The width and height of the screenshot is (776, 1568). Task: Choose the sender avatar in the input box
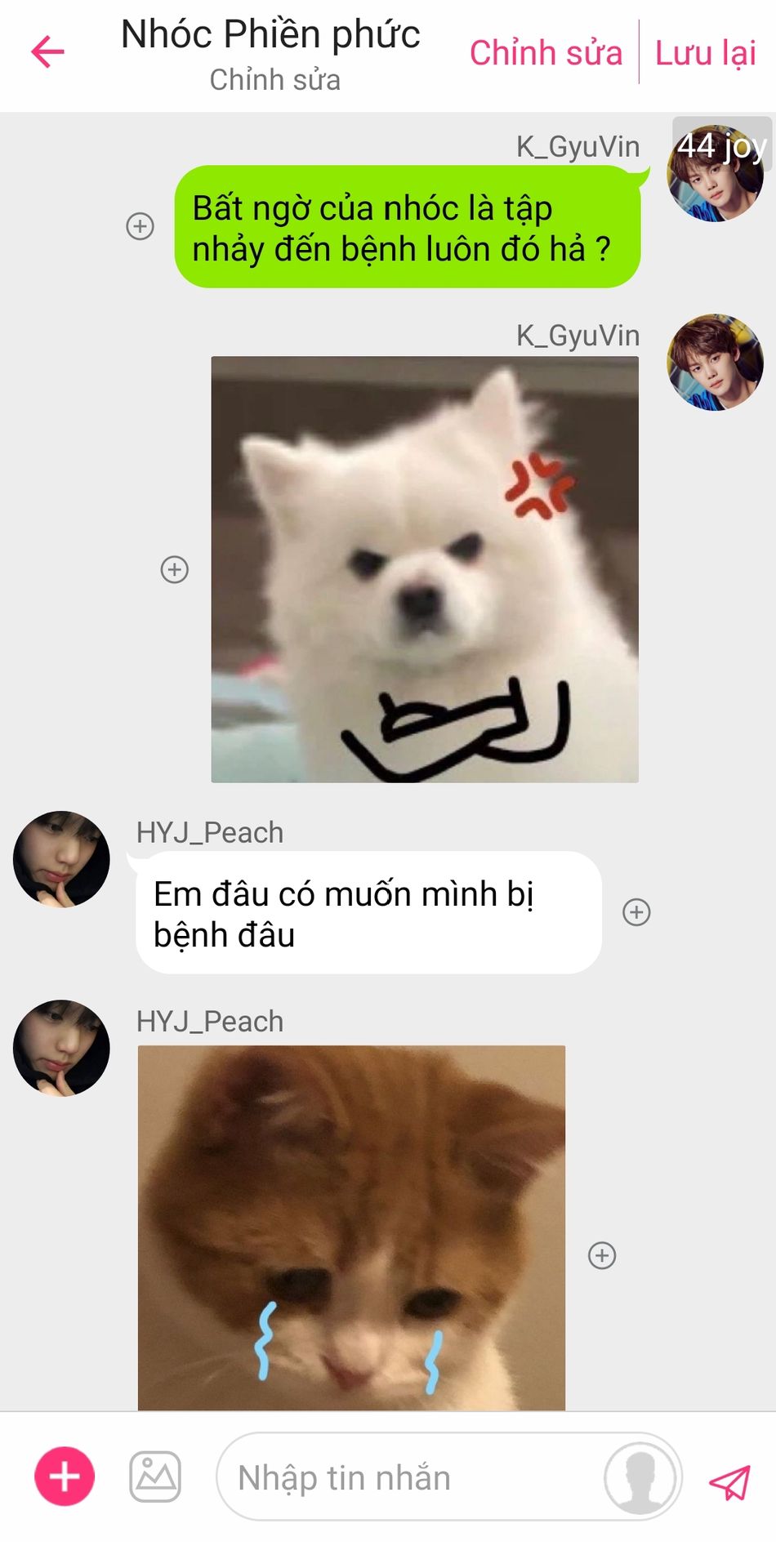(640, 1477)
